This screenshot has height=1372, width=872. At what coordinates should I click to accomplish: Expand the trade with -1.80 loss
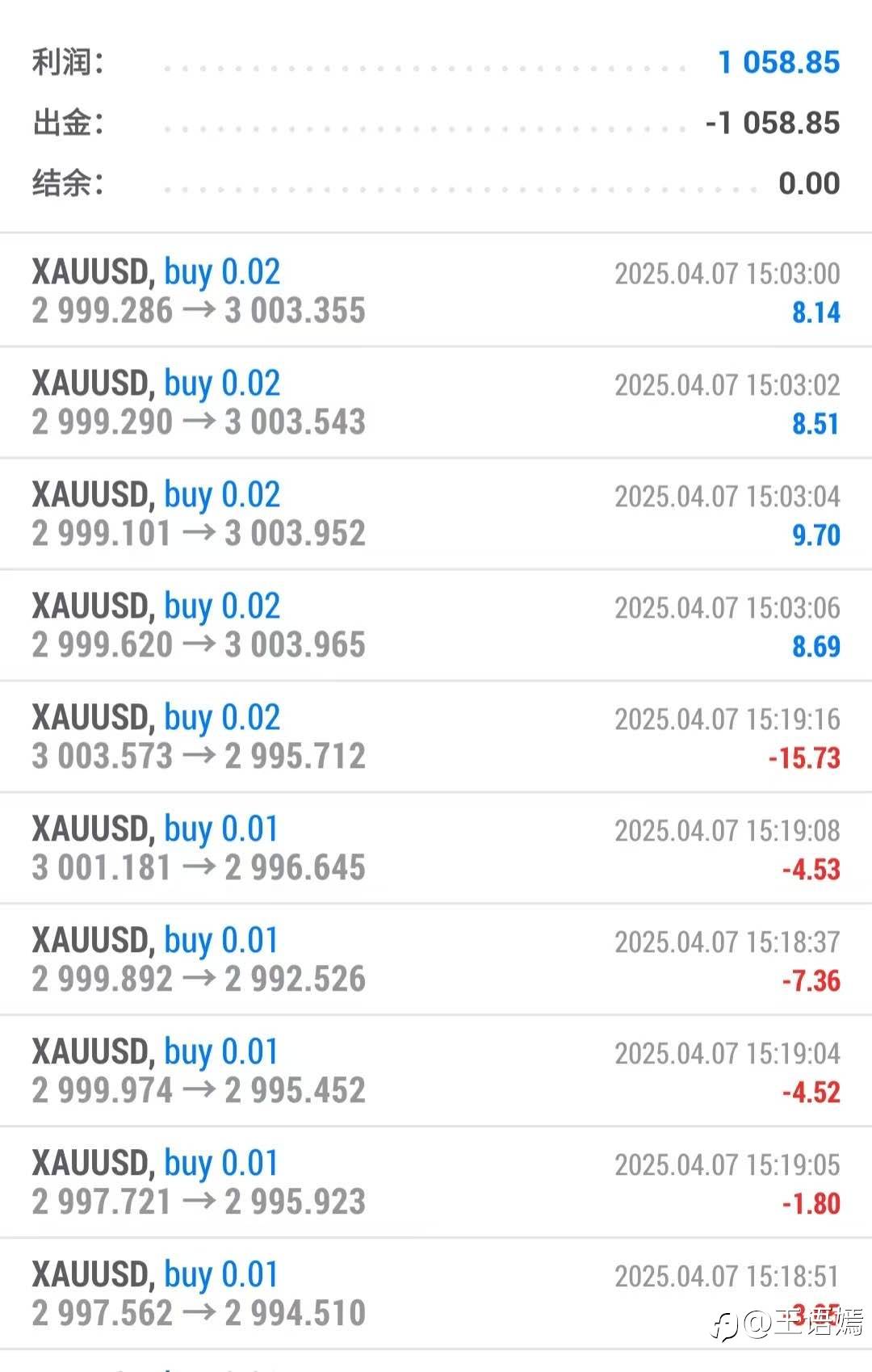click(436, 1182)
